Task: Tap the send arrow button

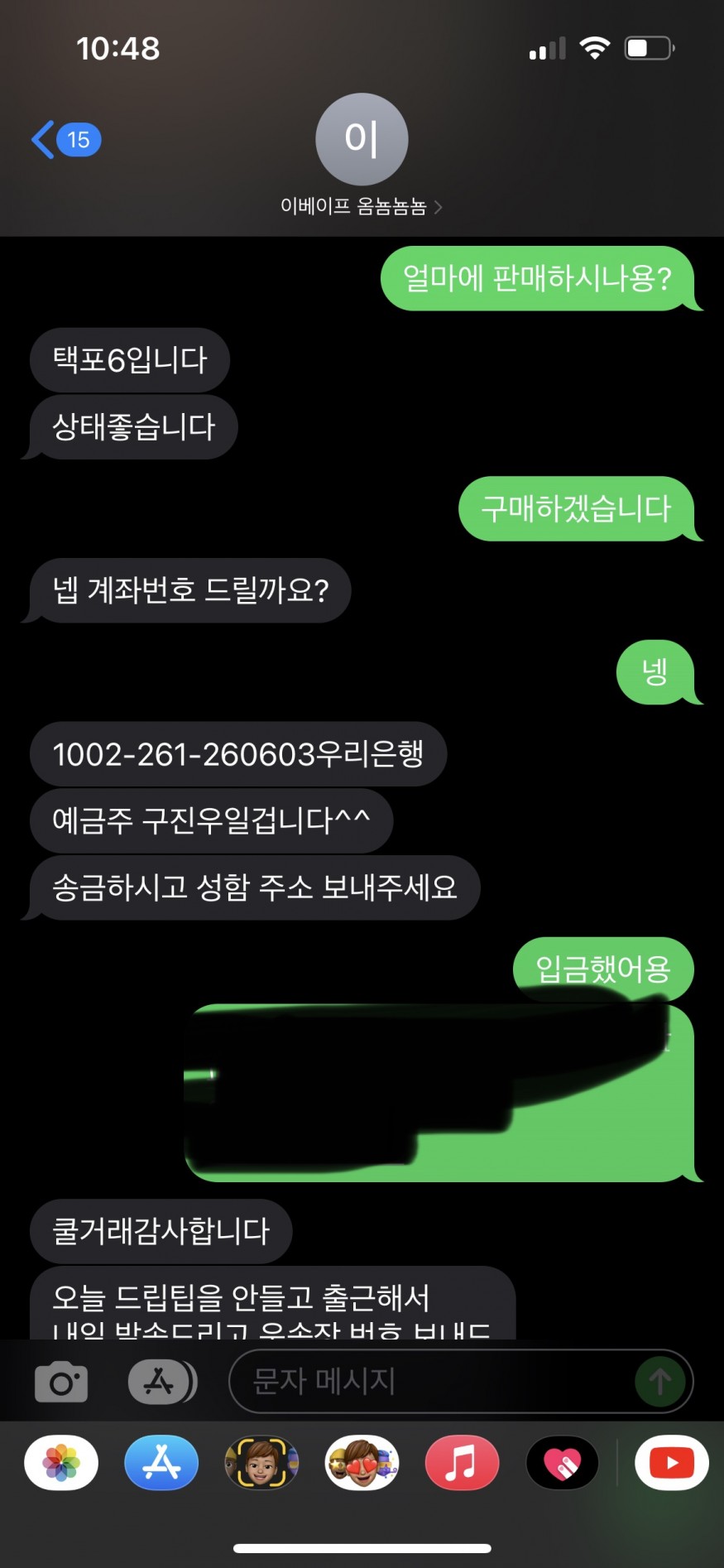Action: click(x=659, y=1382)
